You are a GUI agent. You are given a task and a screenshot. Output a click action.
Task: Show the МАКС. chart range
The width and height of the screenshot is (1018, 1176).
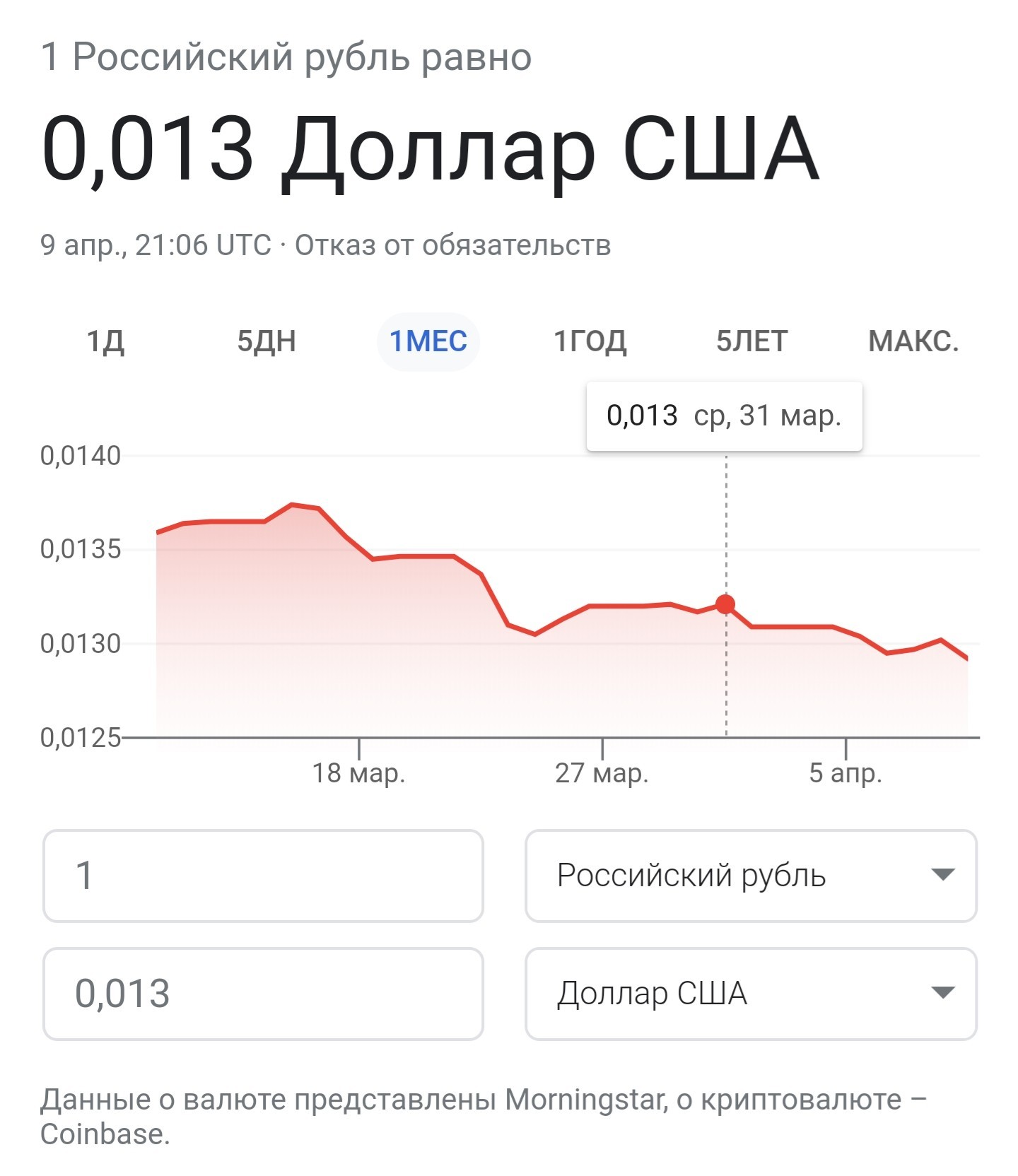click(x=913, y=342)
